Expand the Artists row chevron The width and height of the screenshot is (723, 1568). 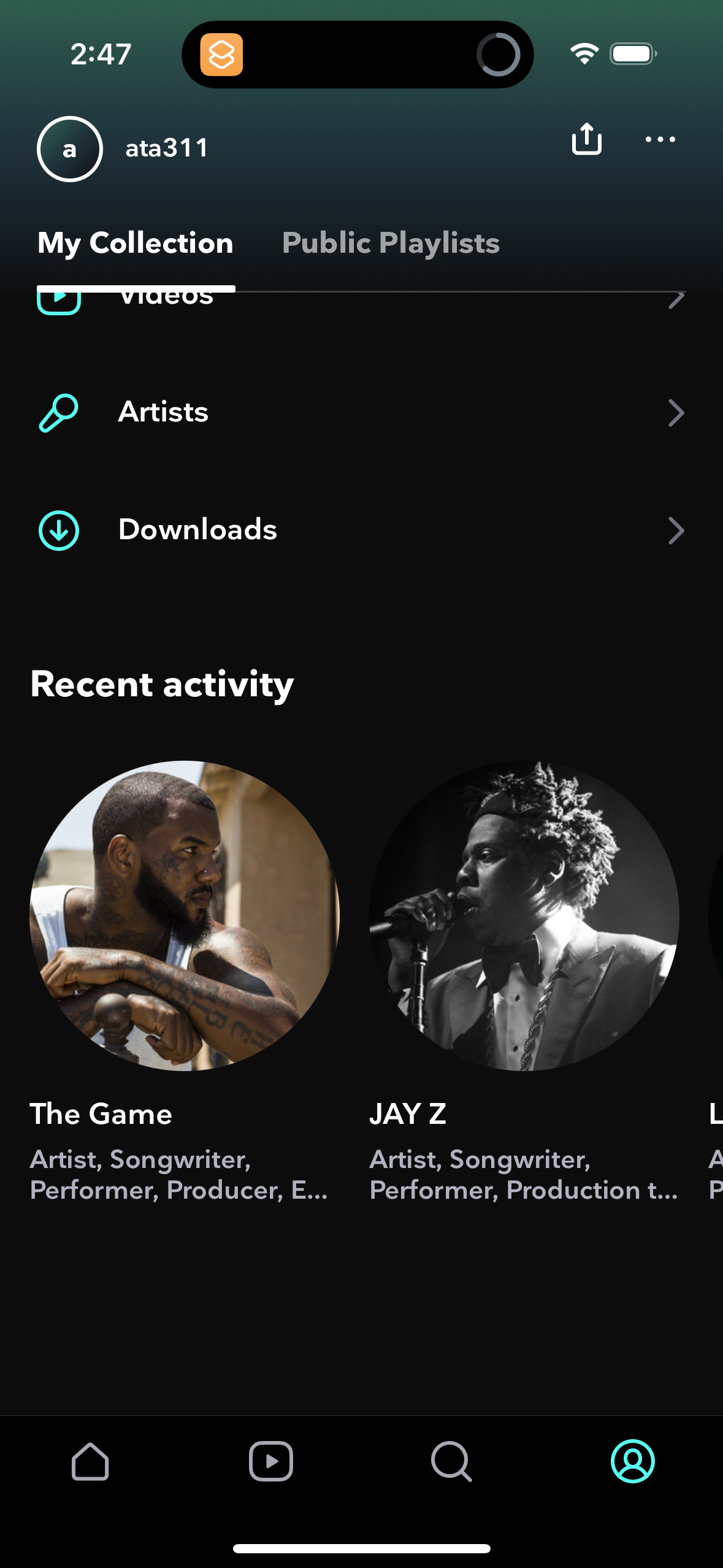point(675,413)
